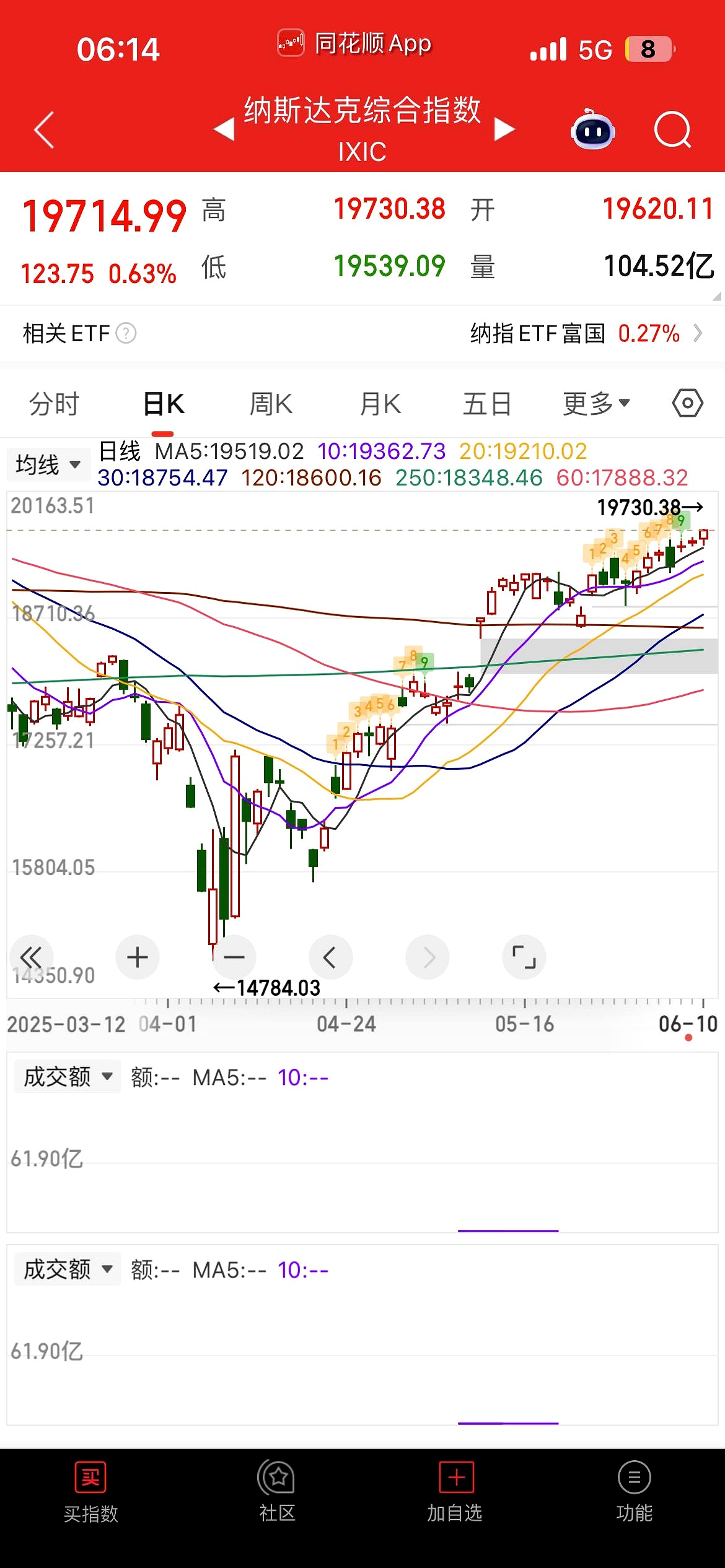
Task: Switch to the previous index with left triangle
Action: 224,130
